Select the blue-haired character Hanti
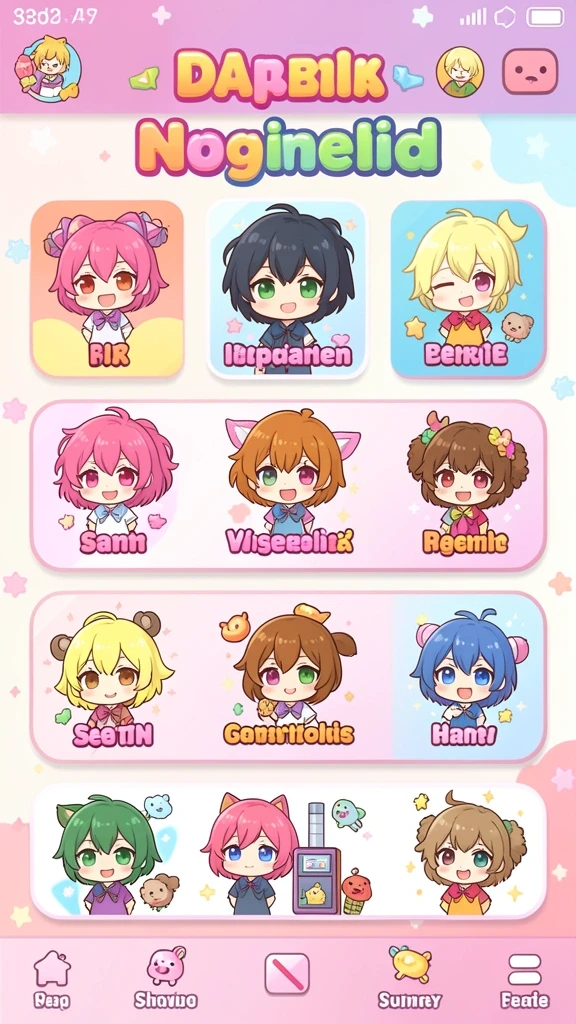Image resolution: width=576 pixels, height=1024 pixels. pyautogui.click(x=464, y=678)
